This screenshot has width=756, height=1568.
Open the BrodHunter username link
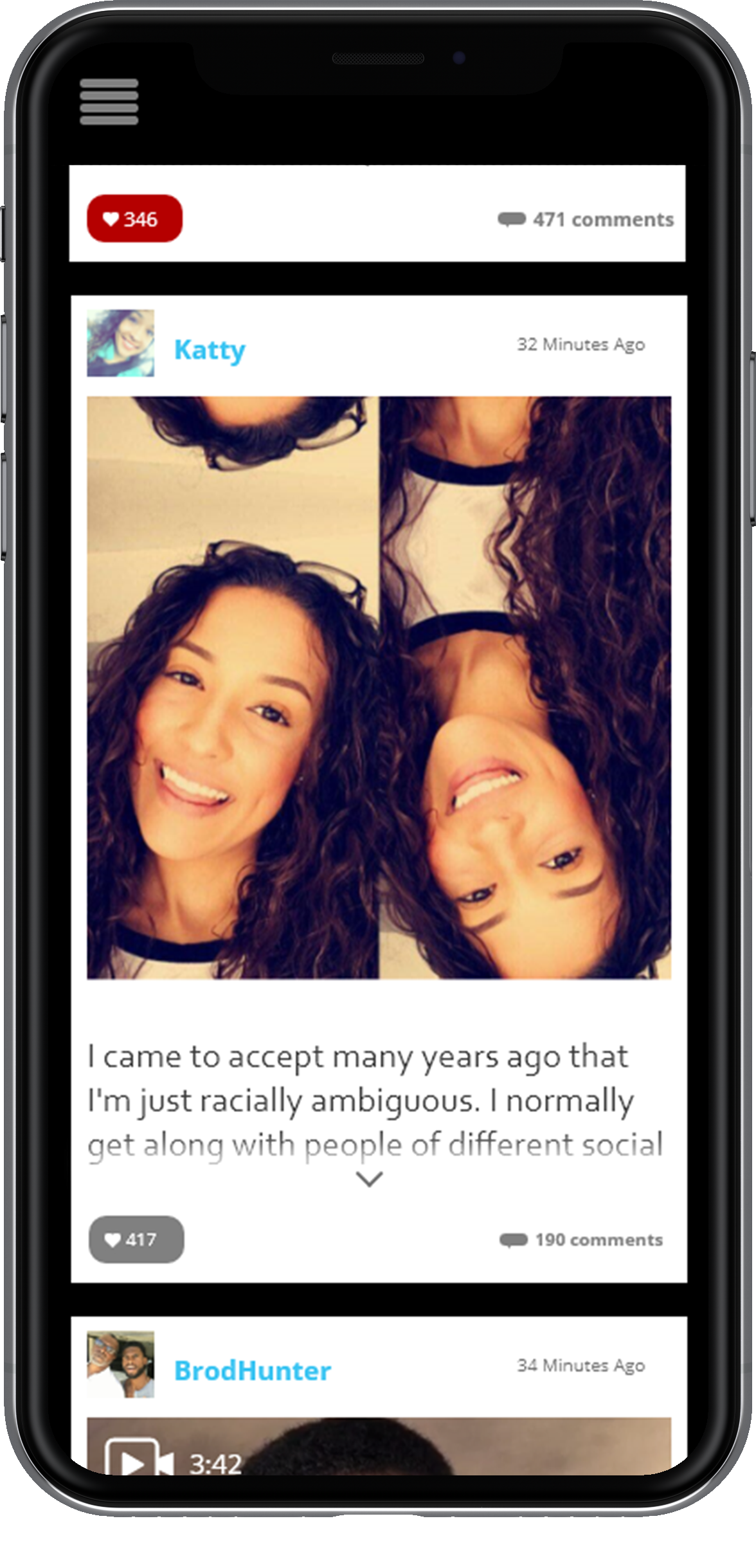[253, 1371]
